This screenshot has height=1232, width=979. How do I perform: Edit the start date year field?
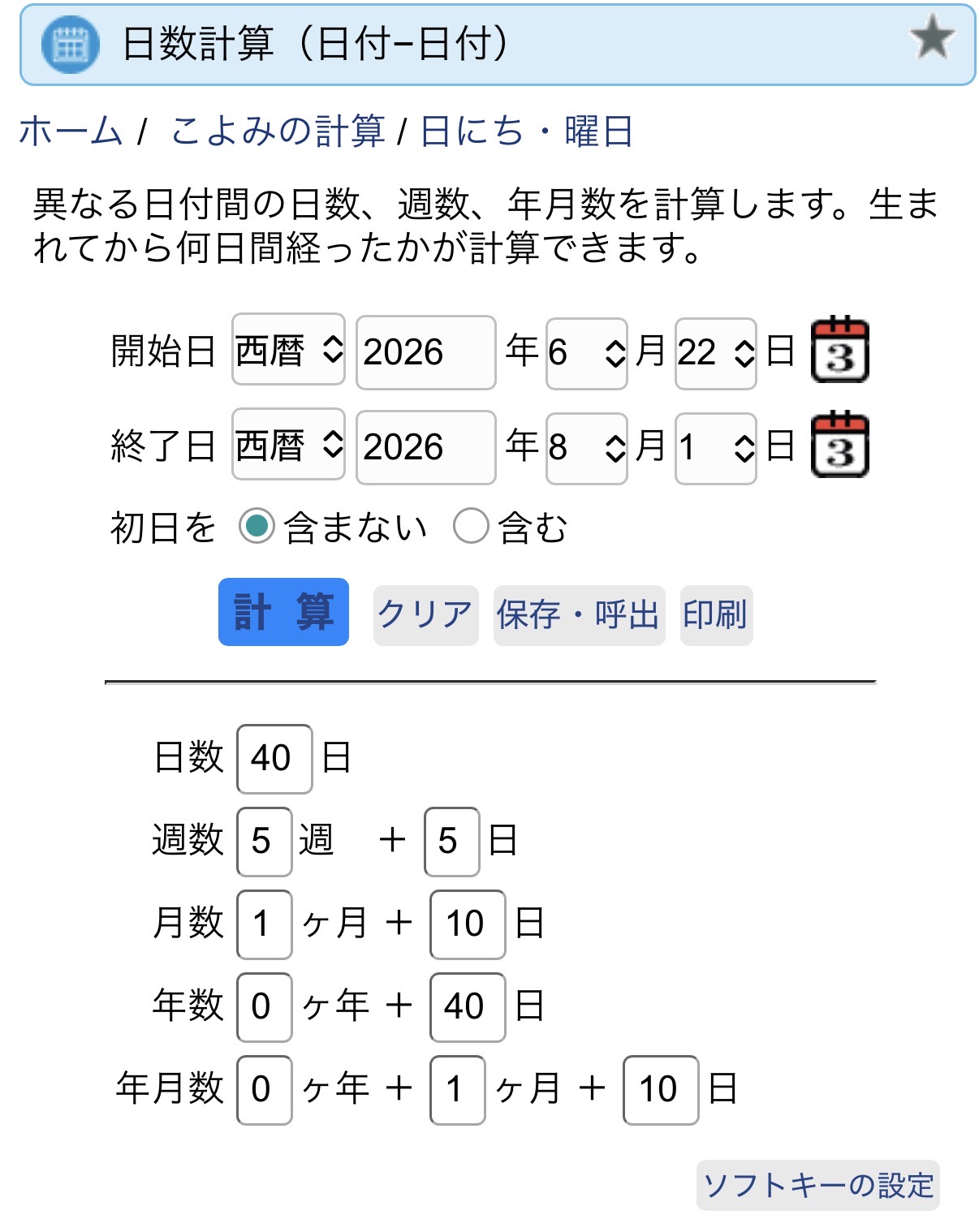point(426,352)
